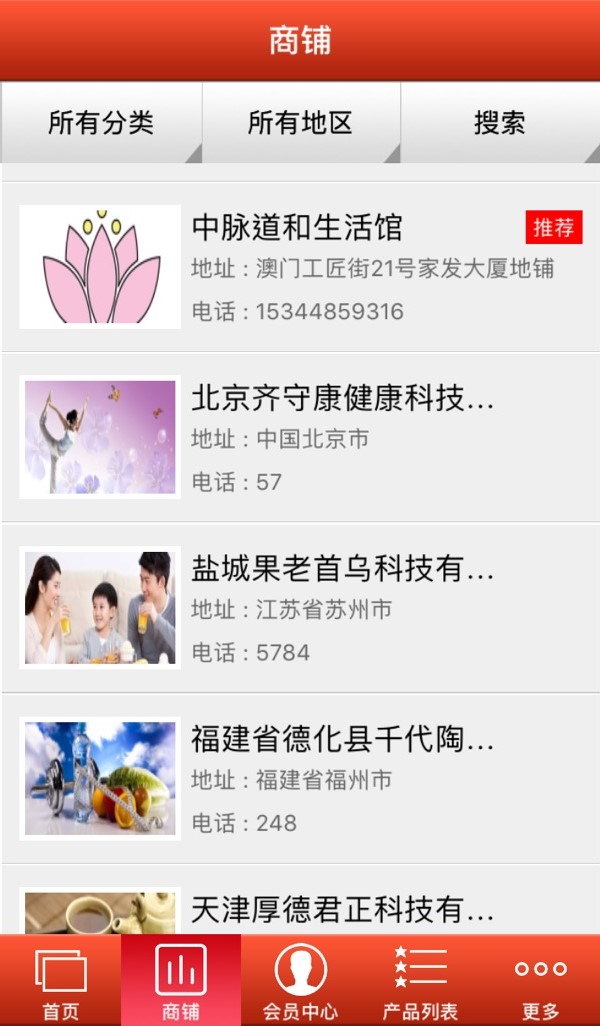Open the 会员中心 member center tab
Image resolution: width=600 pixels, height=1026 pixels.
(x=300, y=981)
